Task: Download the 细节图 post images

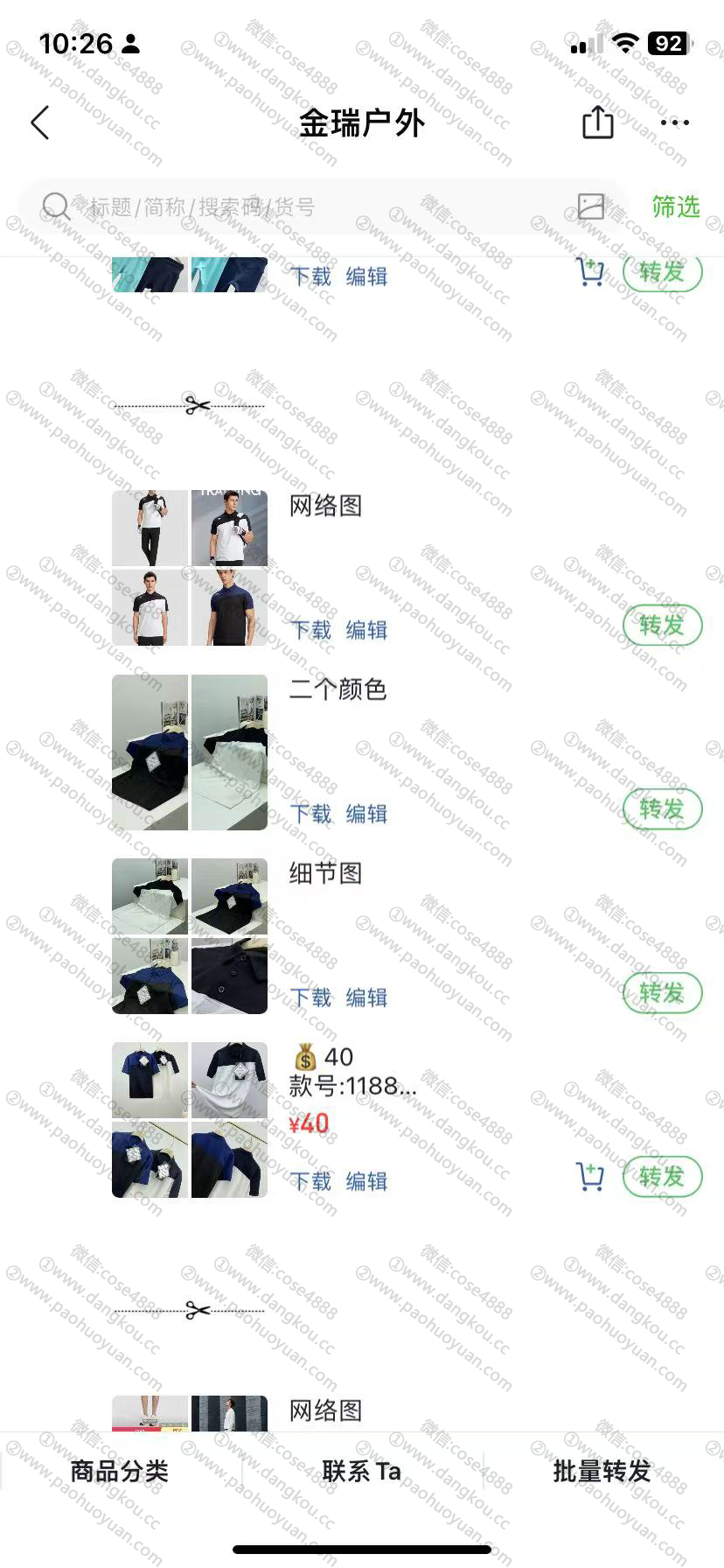Action: coord(310,997)
